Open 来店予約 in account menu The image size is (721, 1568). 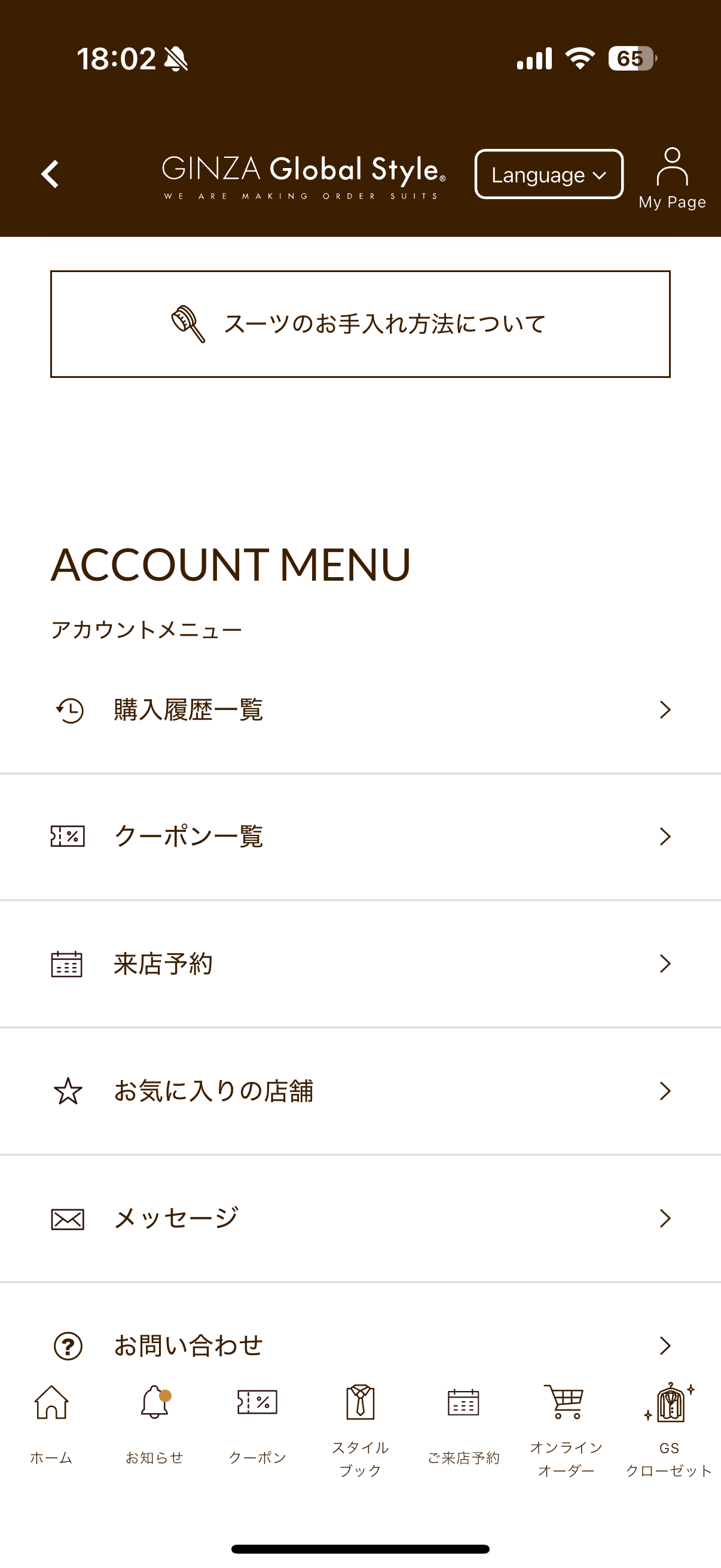pyautogui.click(x=360, y=963)
